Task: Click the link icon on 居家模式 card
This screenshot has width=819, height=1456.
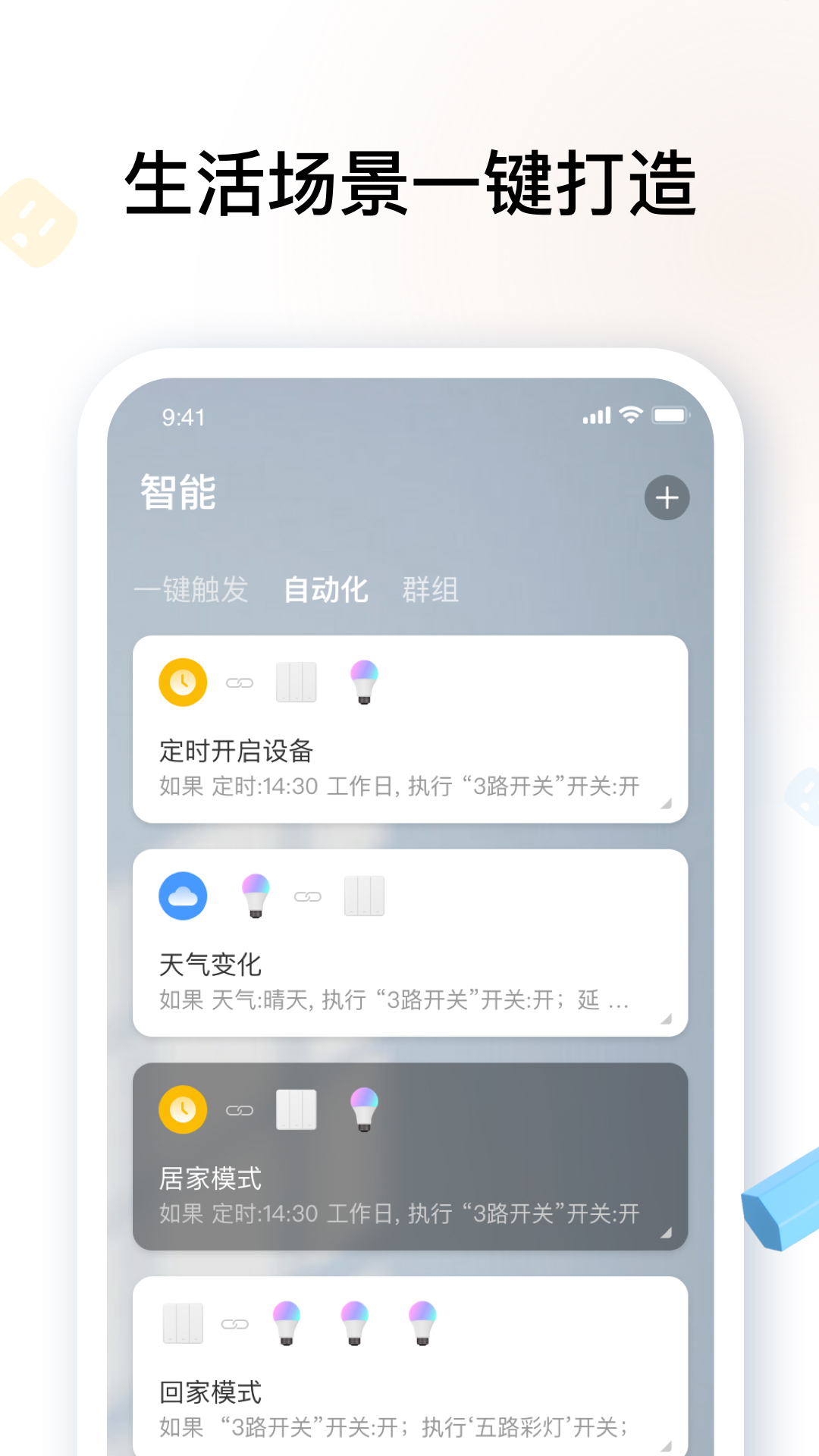Action: [x=239, y=1111]
